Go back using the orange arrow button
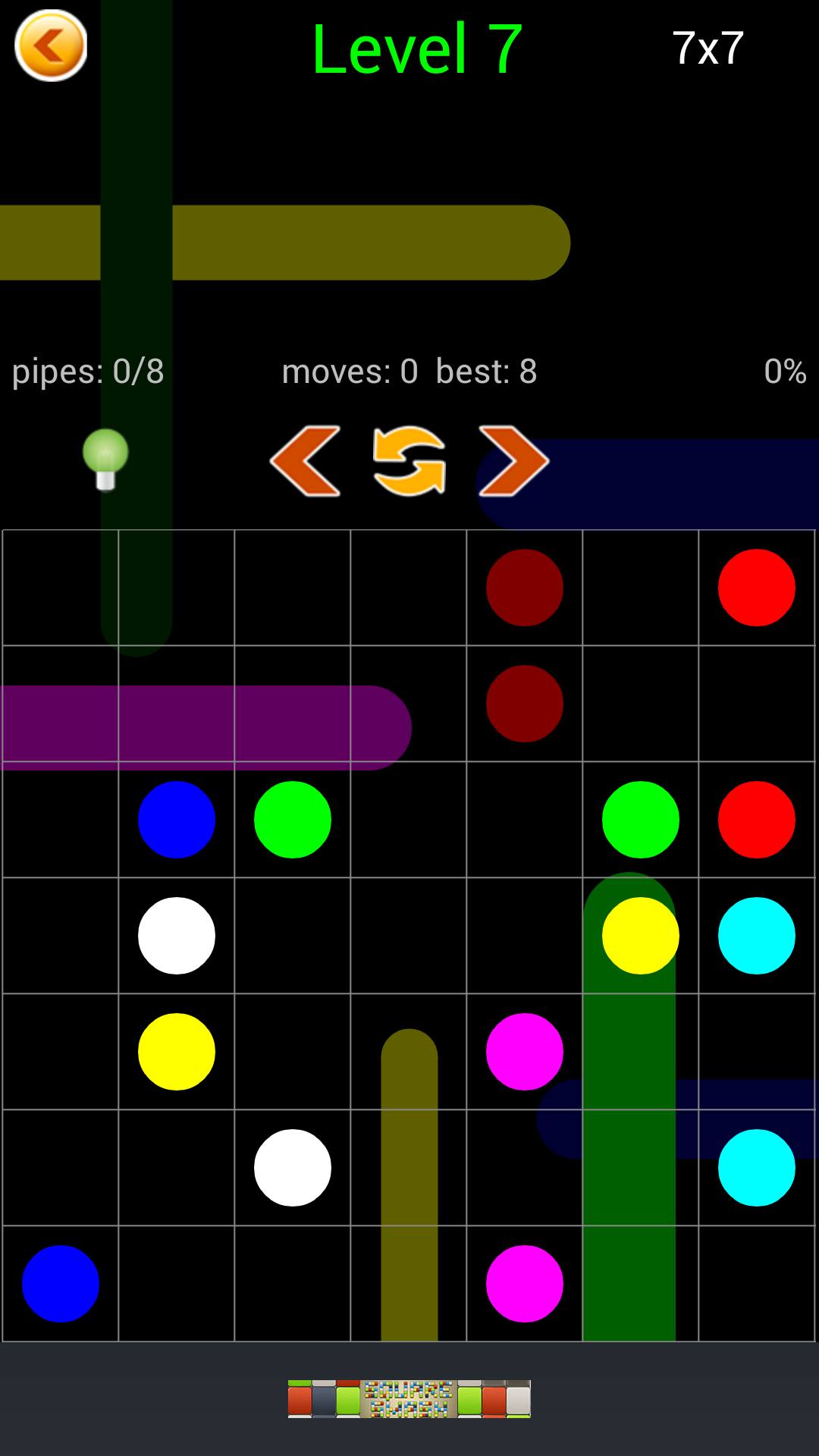 (x=51, y=46)
